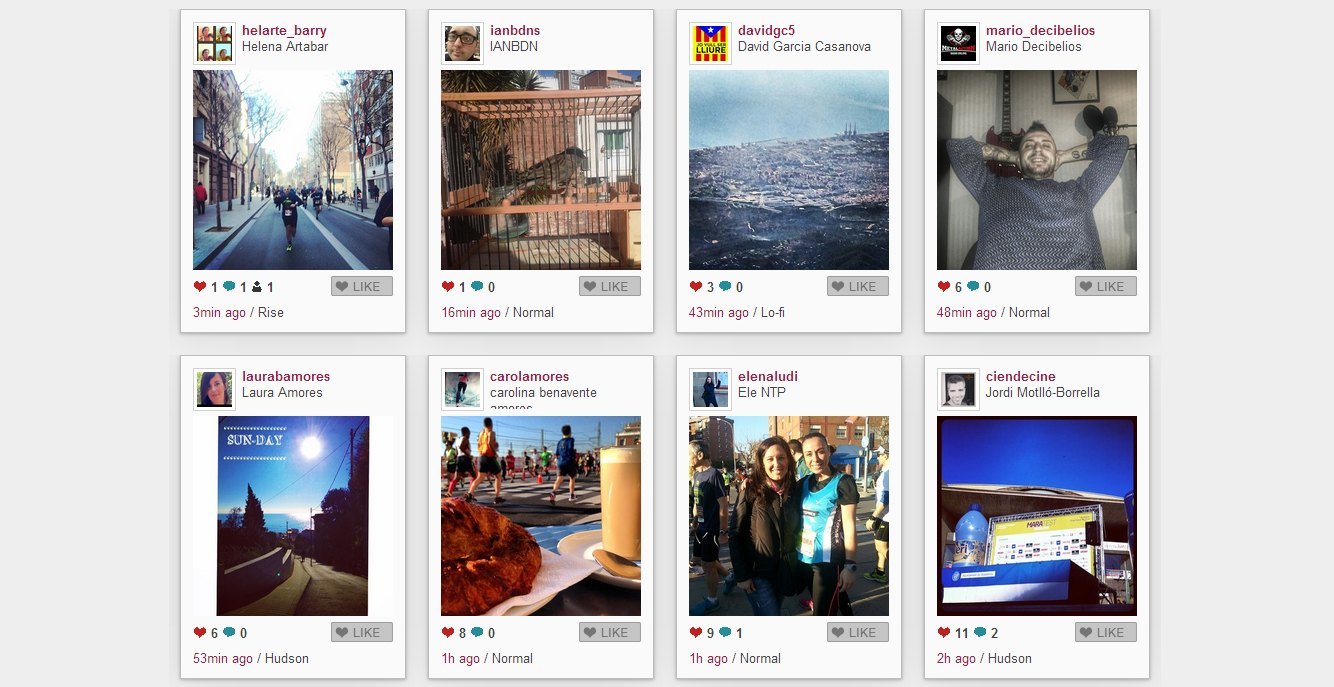Viewport: 1334px width, 687px height.
Task: View mario_decibelios's photo in full
Action: pyautogui.click(x=1037, y=170)
